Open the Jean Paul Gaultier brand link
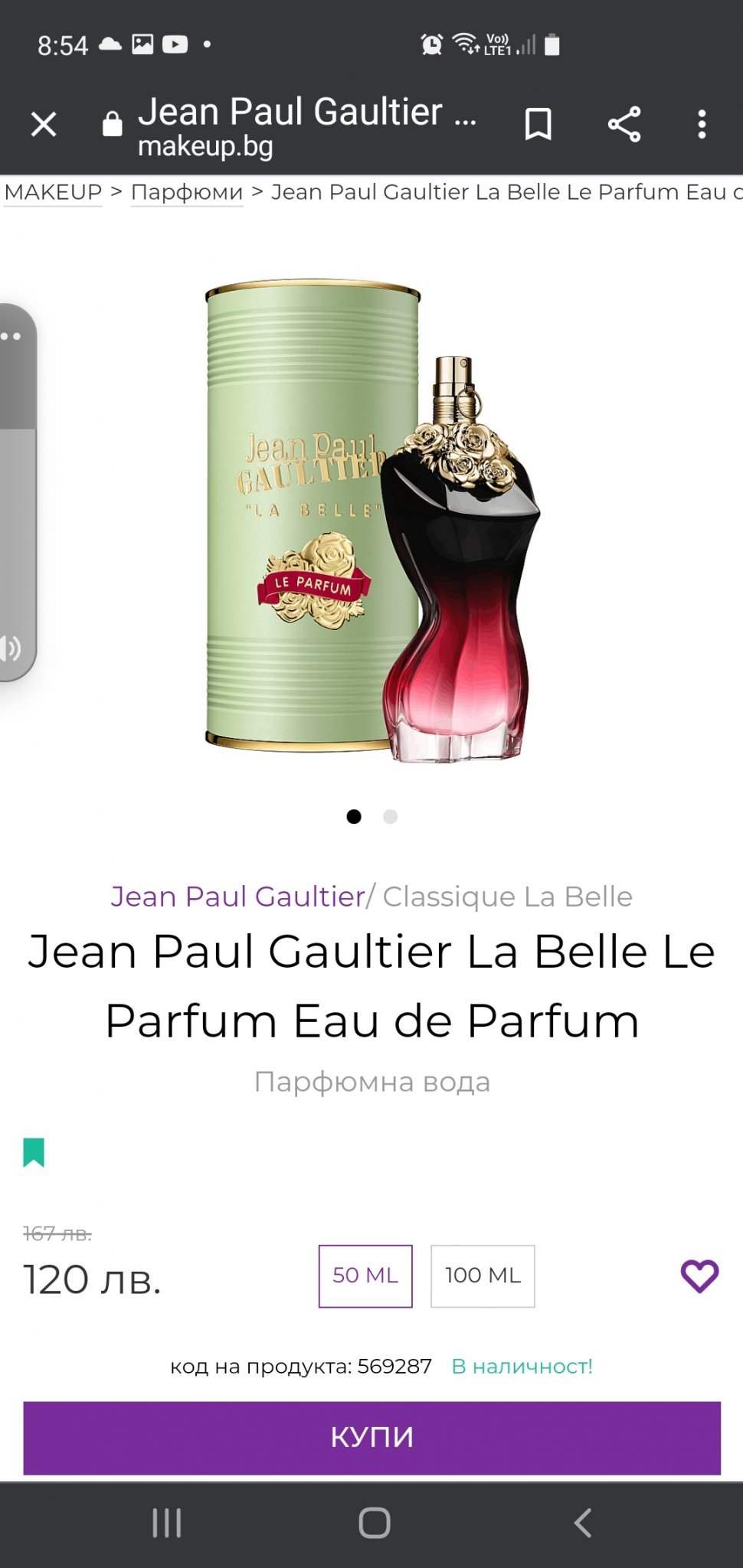 [x=237, y=897]
